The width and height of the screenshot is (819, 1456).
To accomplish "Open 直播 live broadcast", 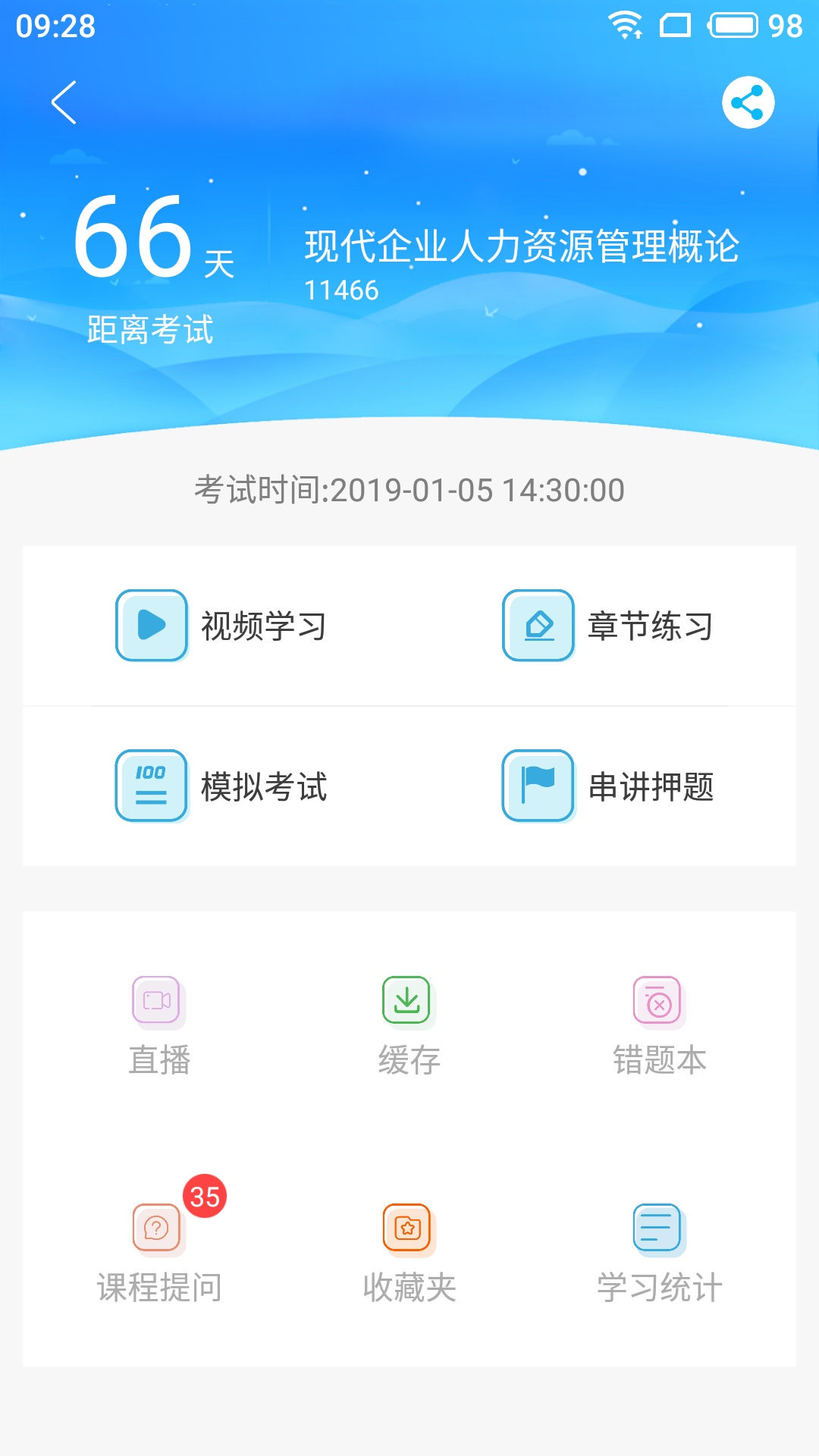I will click(158, 1024).
